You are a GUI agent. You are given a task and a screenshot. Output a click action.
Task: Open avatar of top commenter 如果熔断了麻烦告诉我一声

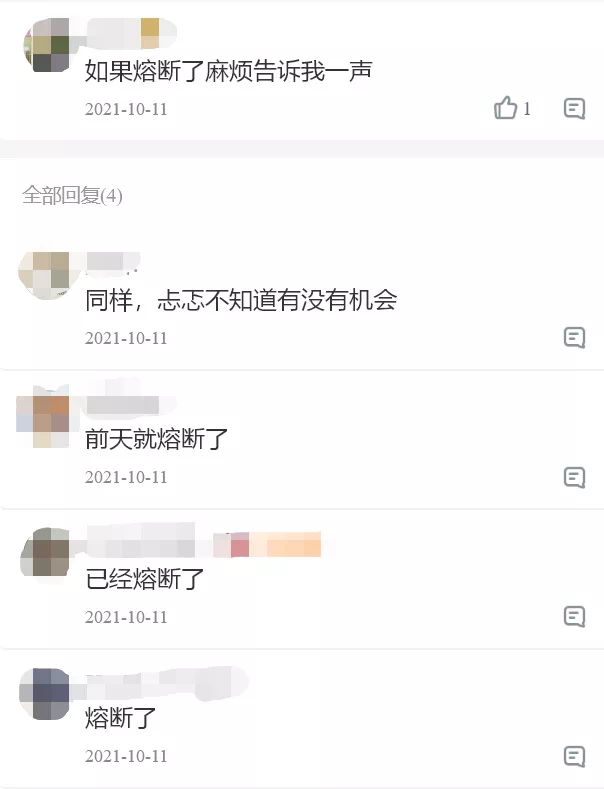pos(45,45)
